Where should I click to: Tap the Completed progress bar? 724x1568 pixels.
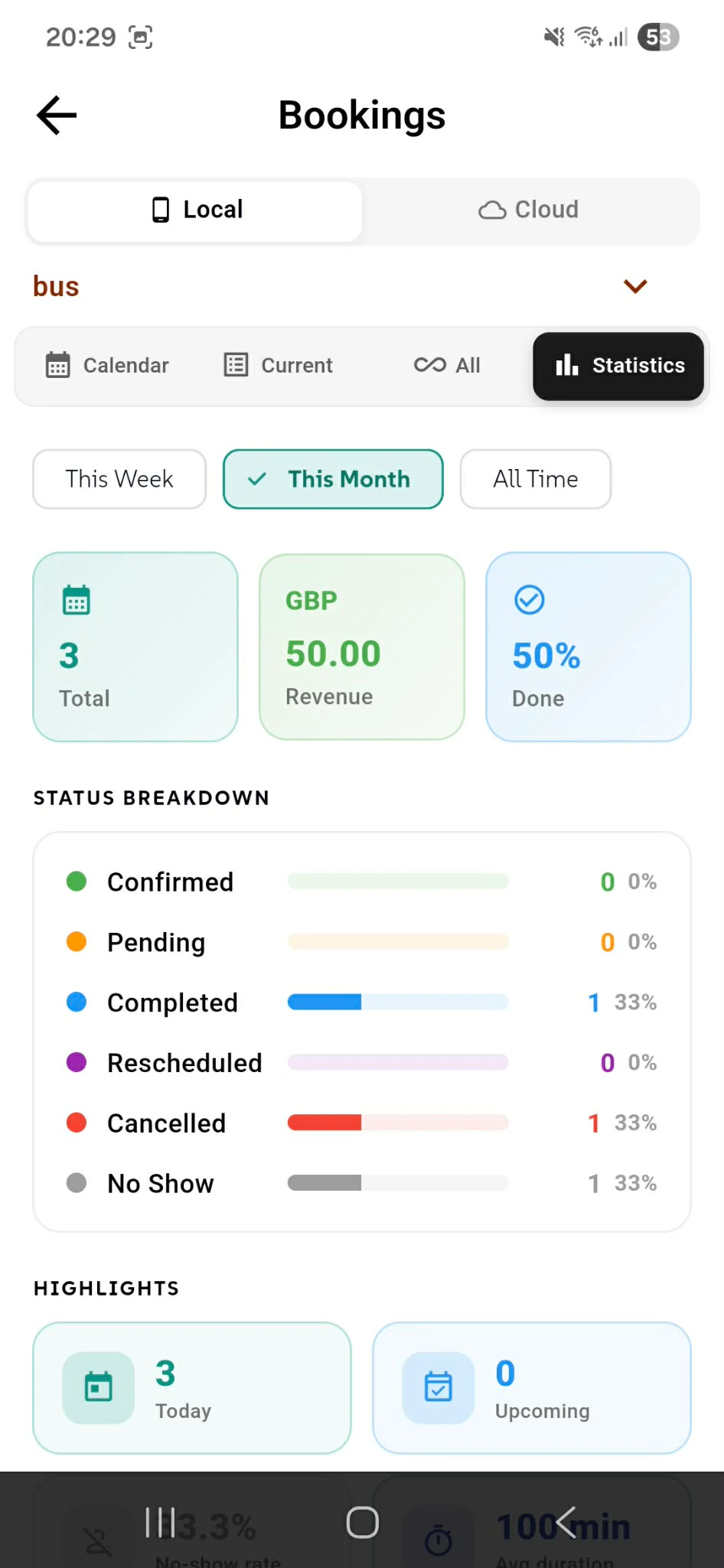click(397, 1001)
